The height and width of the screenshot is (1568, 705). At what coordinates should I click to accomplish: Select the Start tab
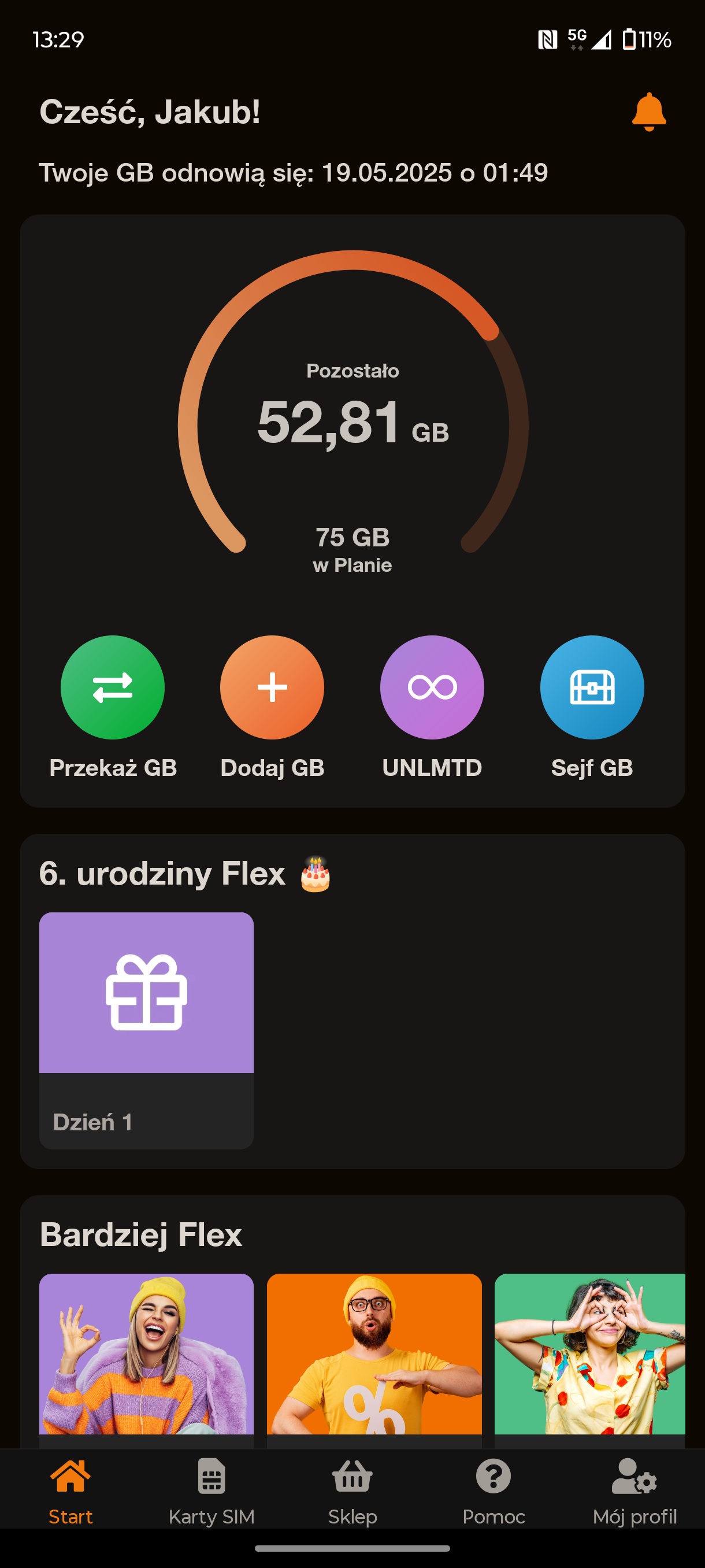pyautogui.click(x=70, y=1491)
